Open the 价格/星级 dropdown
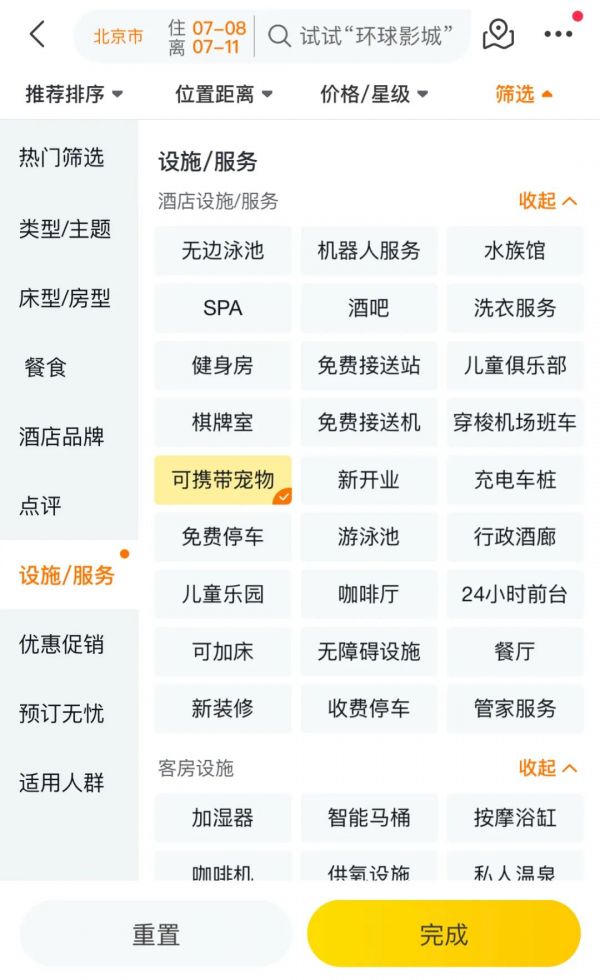Image resolution: width=600 pixels, height=980 pixels. [374, 94]
